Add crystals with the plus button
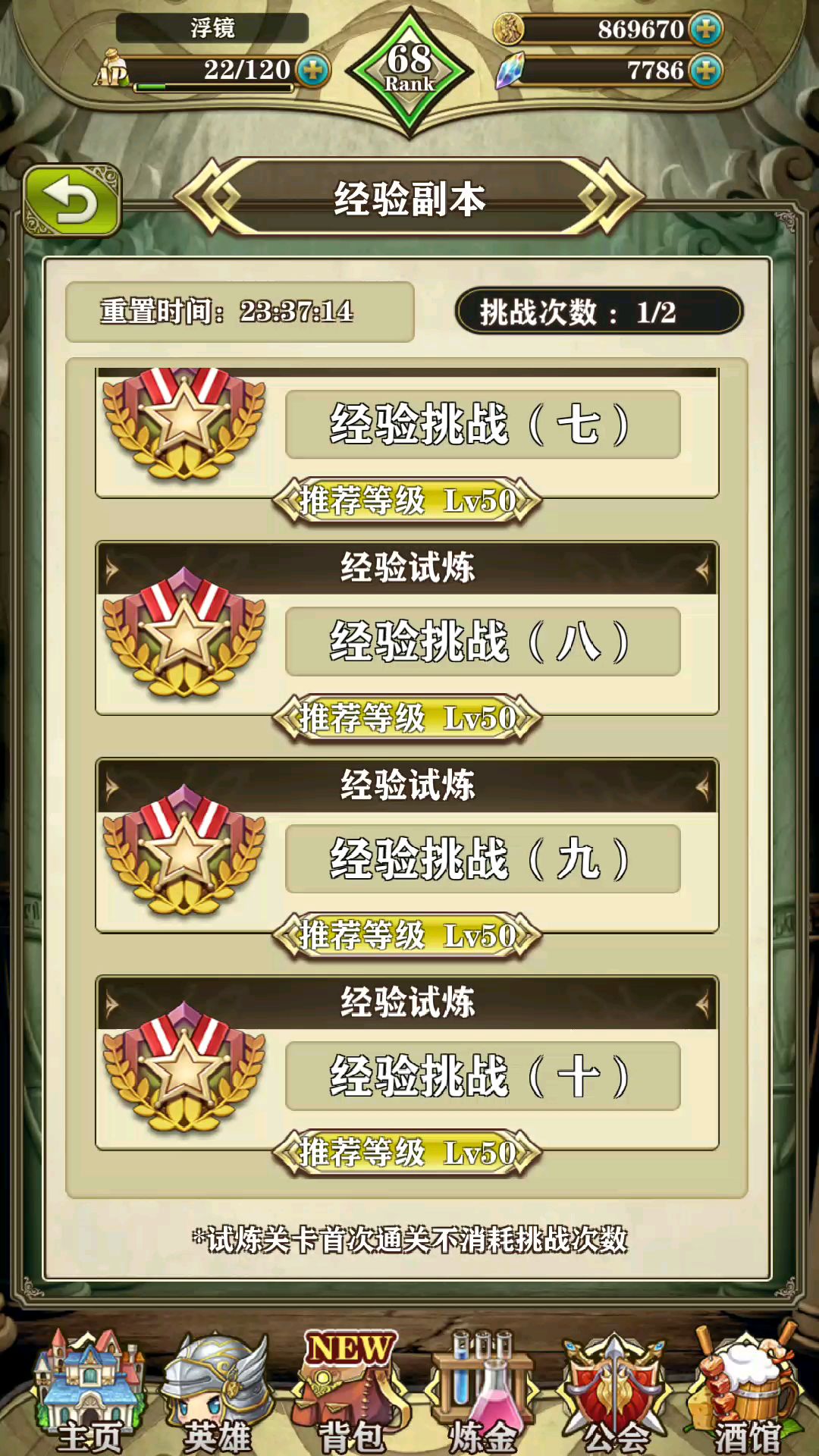The height and width of the screenshot is (1456, 819). [x=706, y=71]
